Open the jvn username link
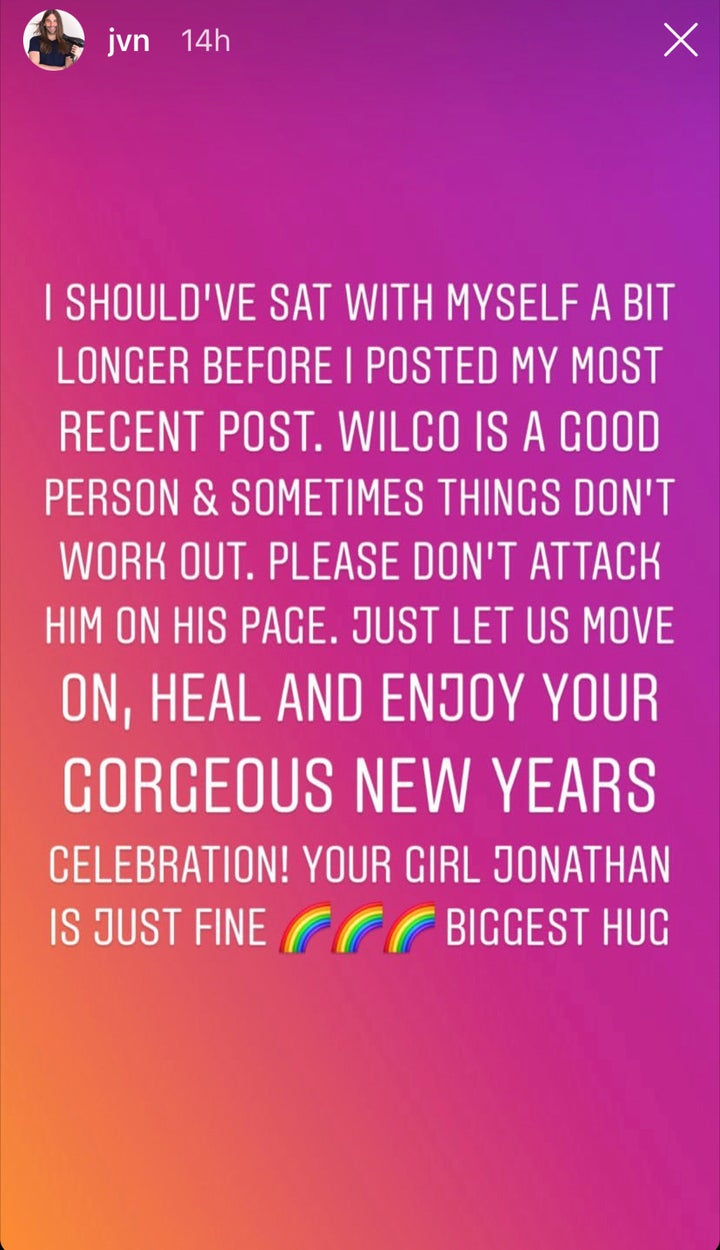Screen dimensions: 720x1250 pyautogui.click(x=127, y=41)
